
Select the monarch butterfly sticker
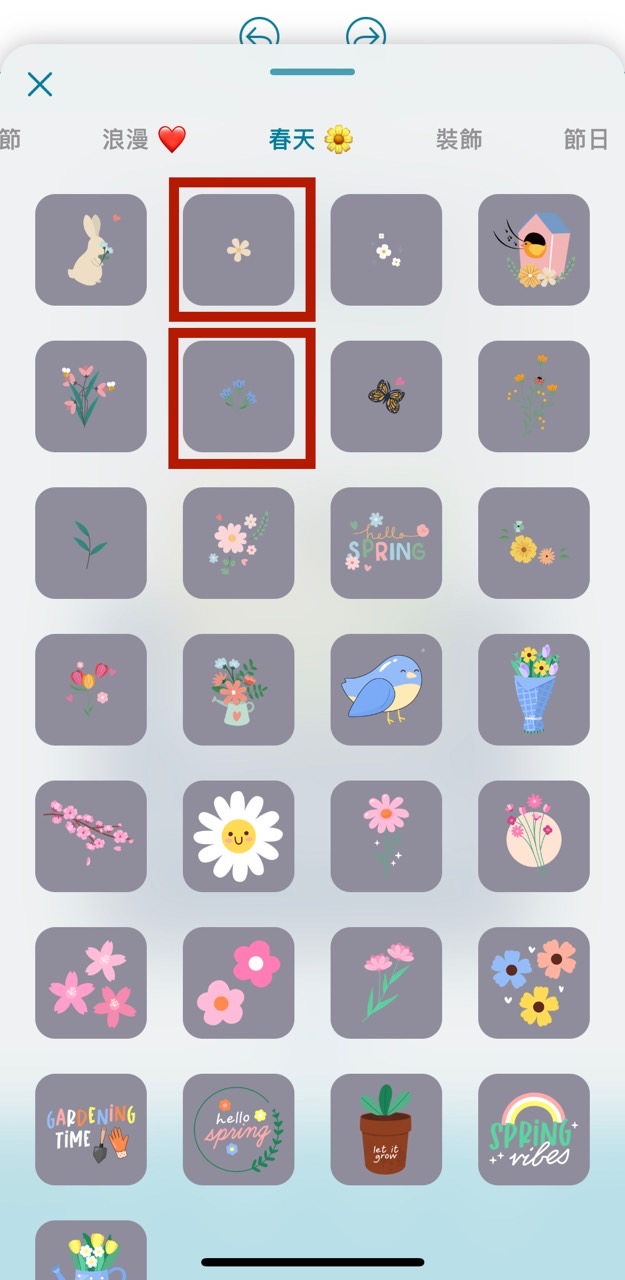coord(386,396)
